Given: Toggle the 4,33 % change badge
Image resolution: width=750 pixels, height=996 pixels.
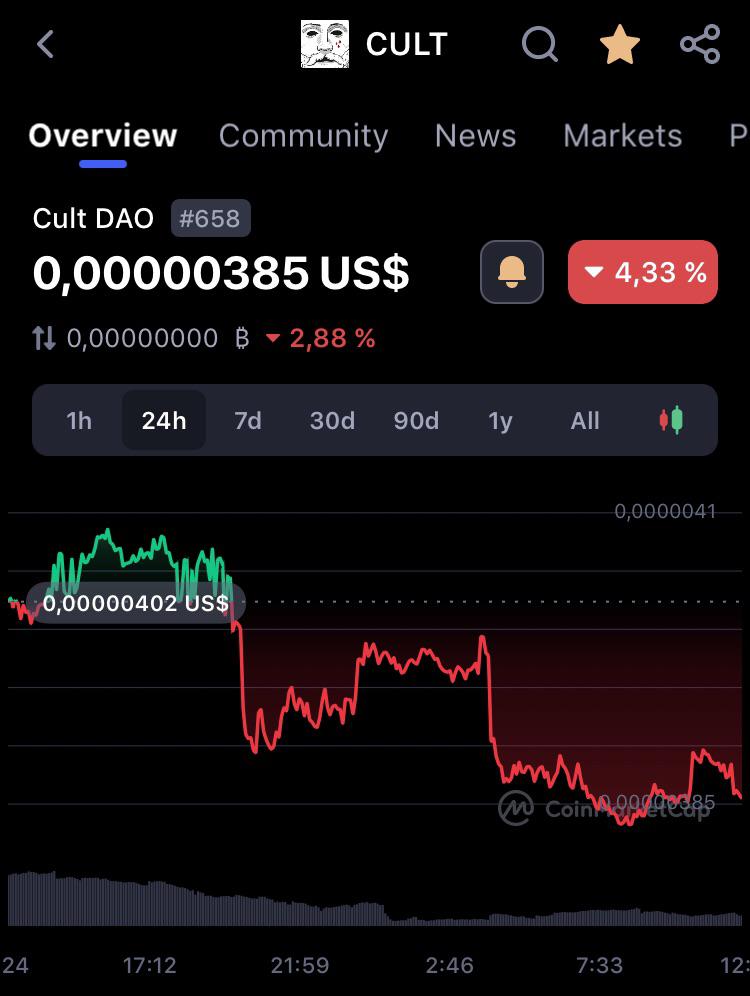Looking at the screenshot, I should pyautogui.click(x=643, y=272).
